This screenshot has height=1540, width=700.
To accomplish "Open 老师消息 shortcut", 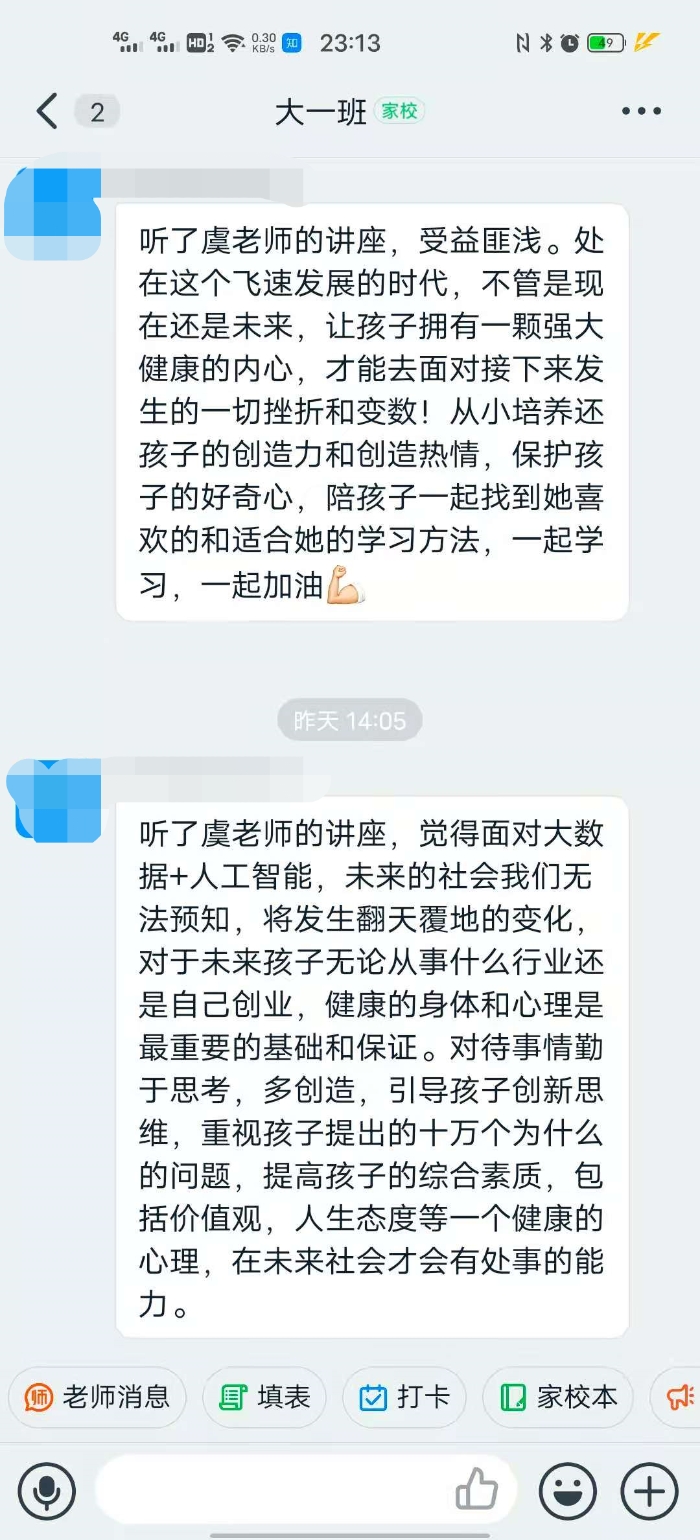I will (x=97, y=1397).
